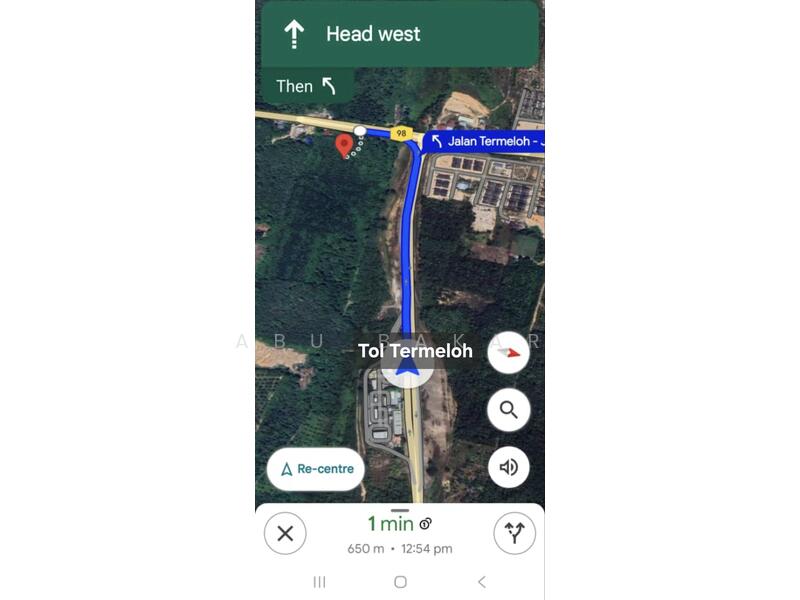Show alternate routes
Image resolution: width=800 pixels, height=600 pixels.
514,534
